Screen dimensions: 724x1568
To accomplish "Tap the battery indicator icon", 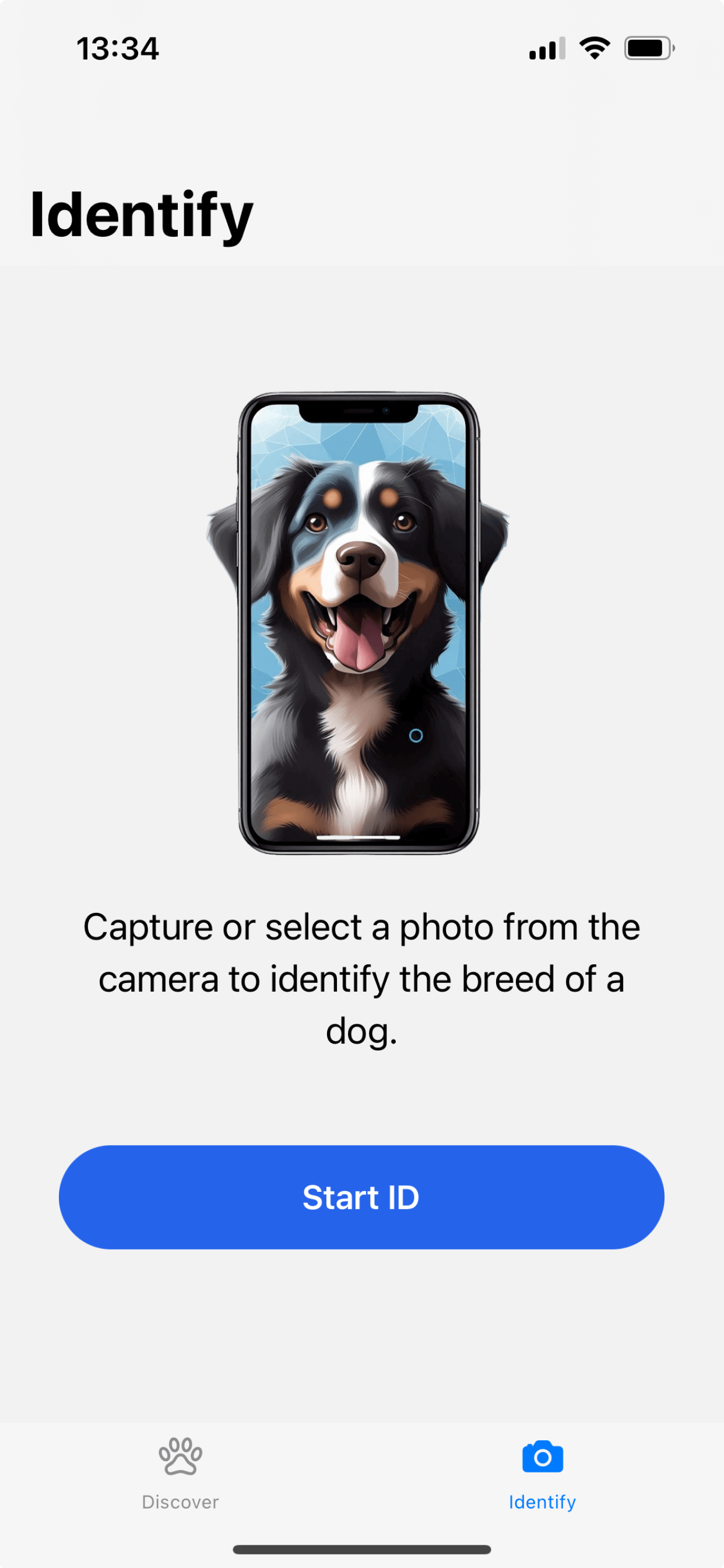I will click(647, 47).
